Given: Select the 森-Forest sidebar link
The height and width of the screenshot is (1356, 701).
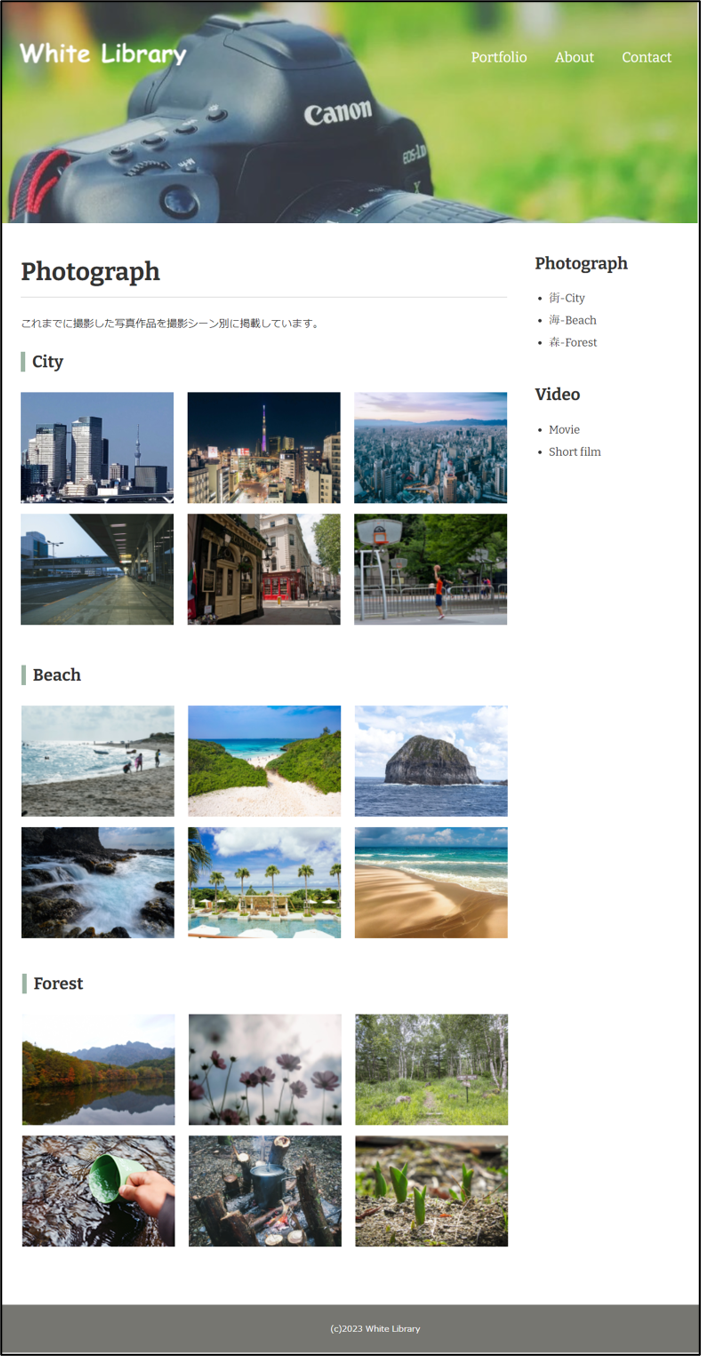Looking at the screenshot, I should [x=573, y=342].
